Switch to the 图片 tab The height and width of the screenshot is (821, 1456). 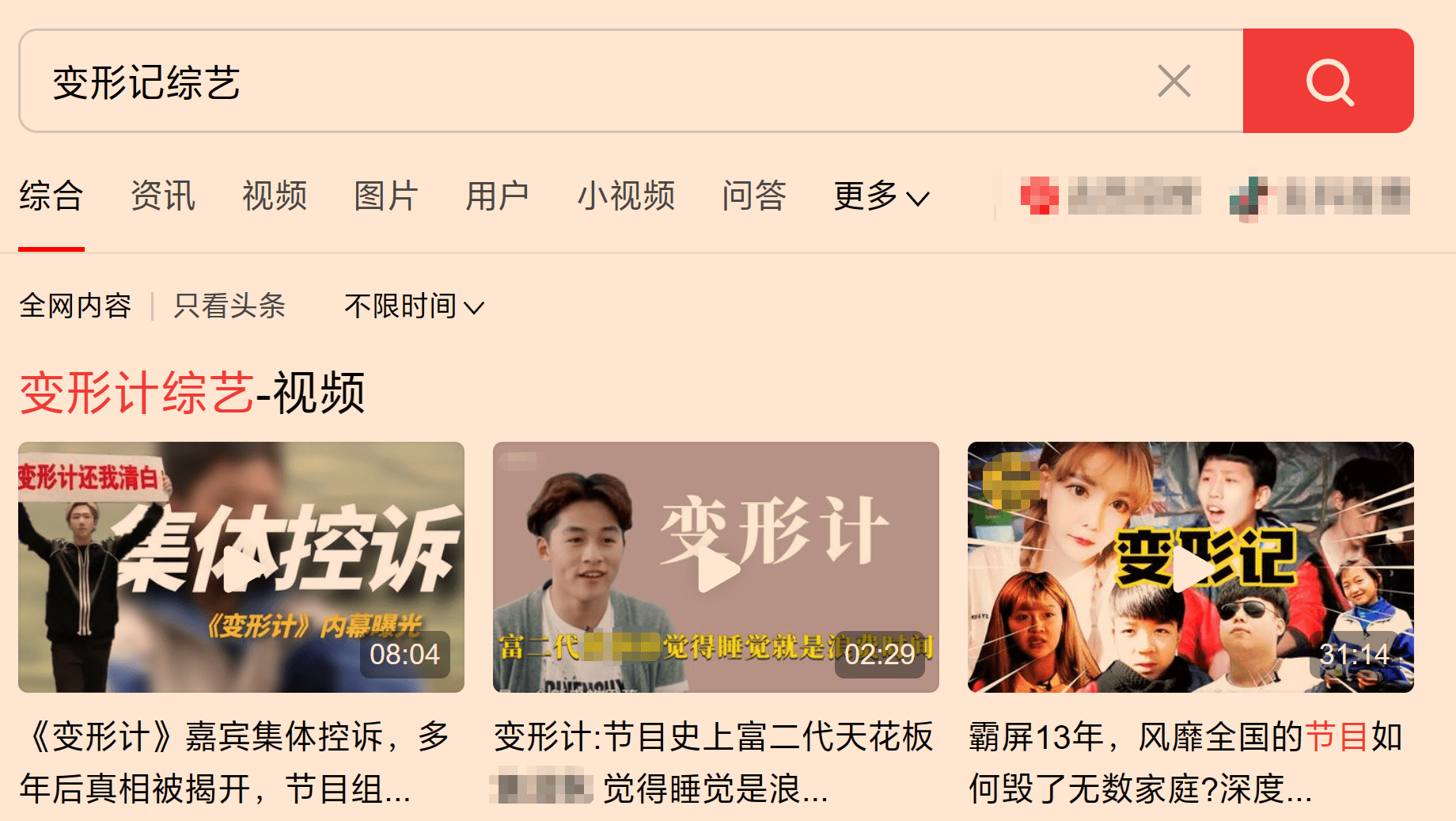tap(386, 196)
